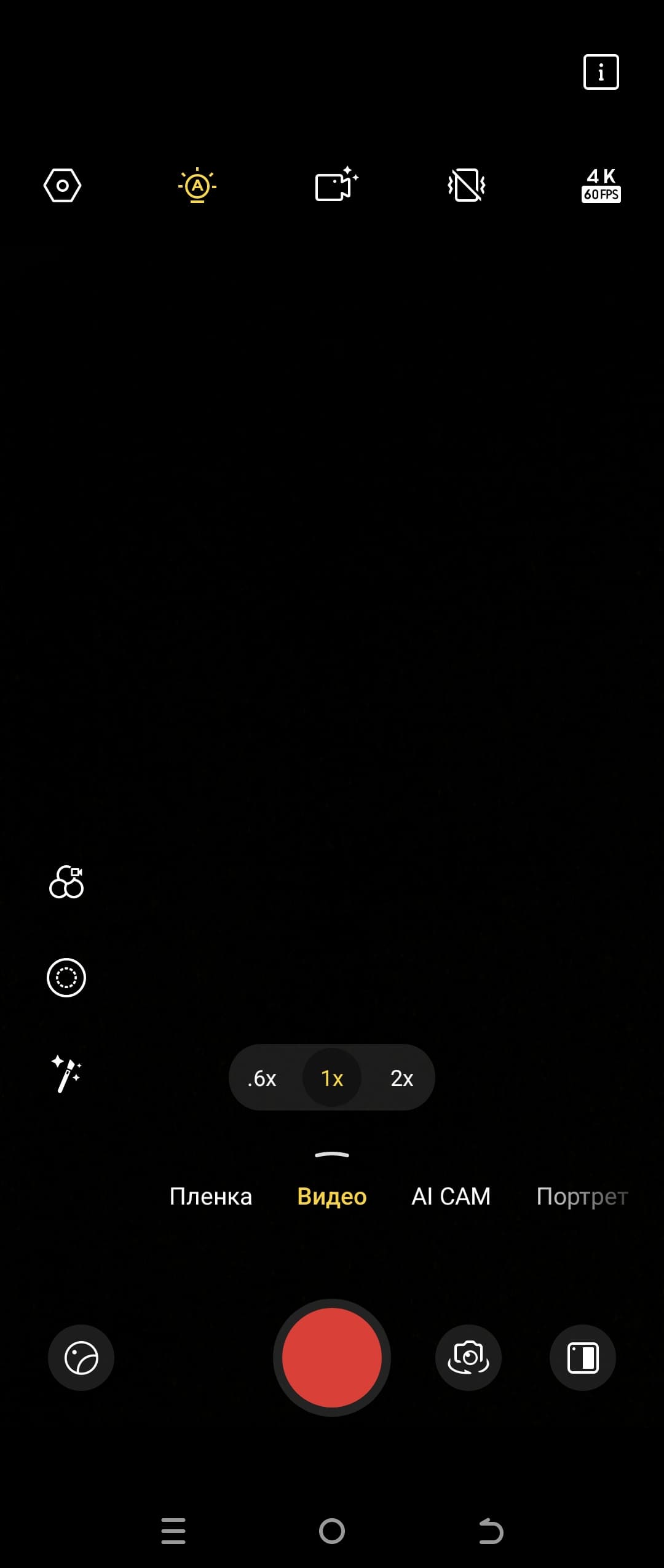Open the info icon in the top corner

tap(601, 73)
